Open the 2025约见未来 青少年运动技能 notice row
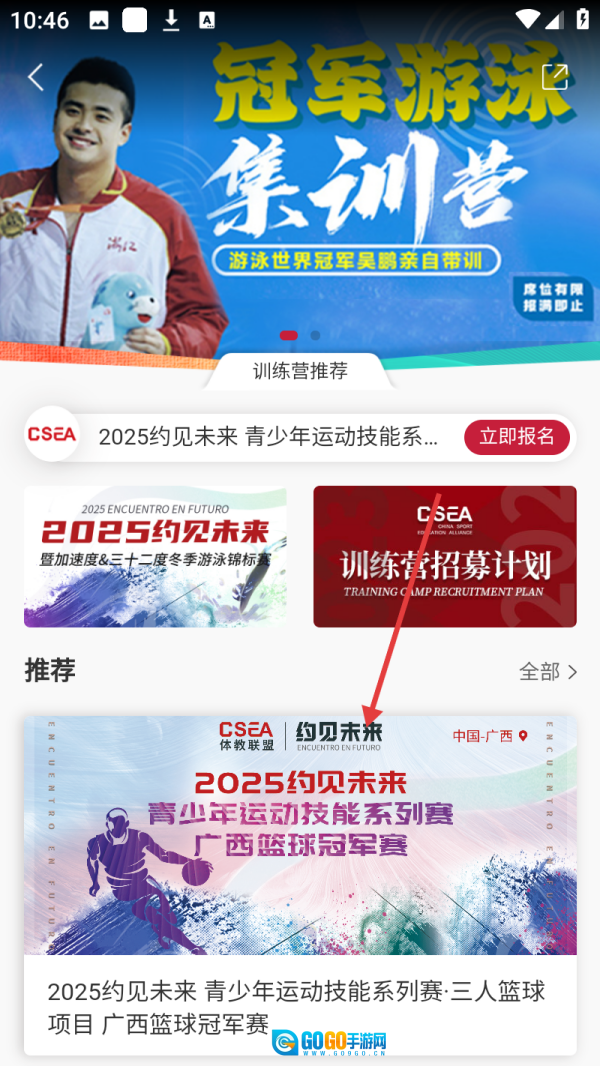Screen dimensions: 600x1066 [268, 436]
